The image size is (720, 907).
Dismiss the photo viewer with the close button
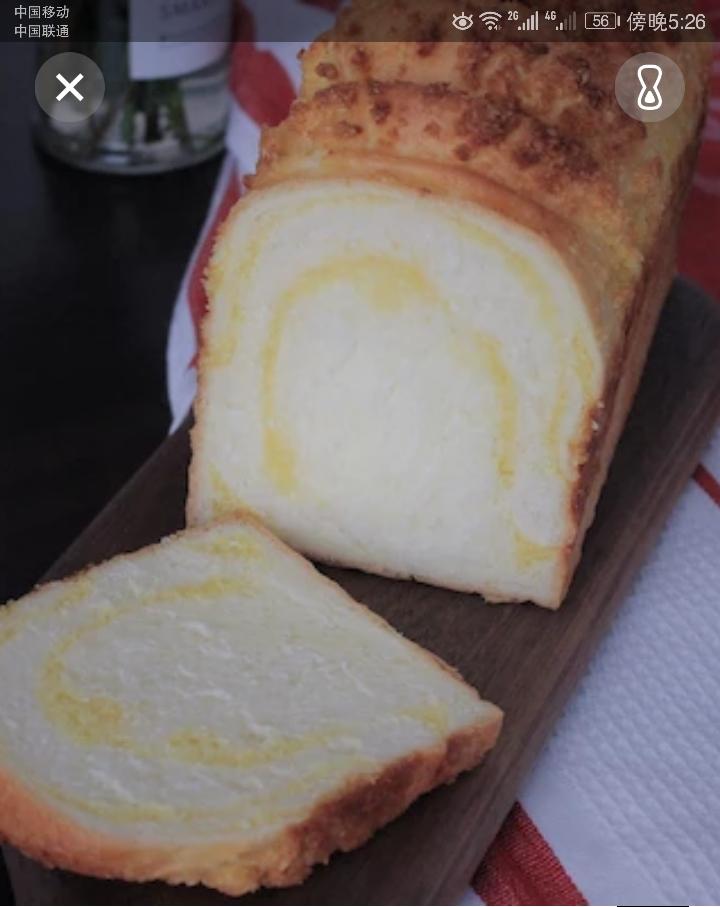tap(69, 88)
